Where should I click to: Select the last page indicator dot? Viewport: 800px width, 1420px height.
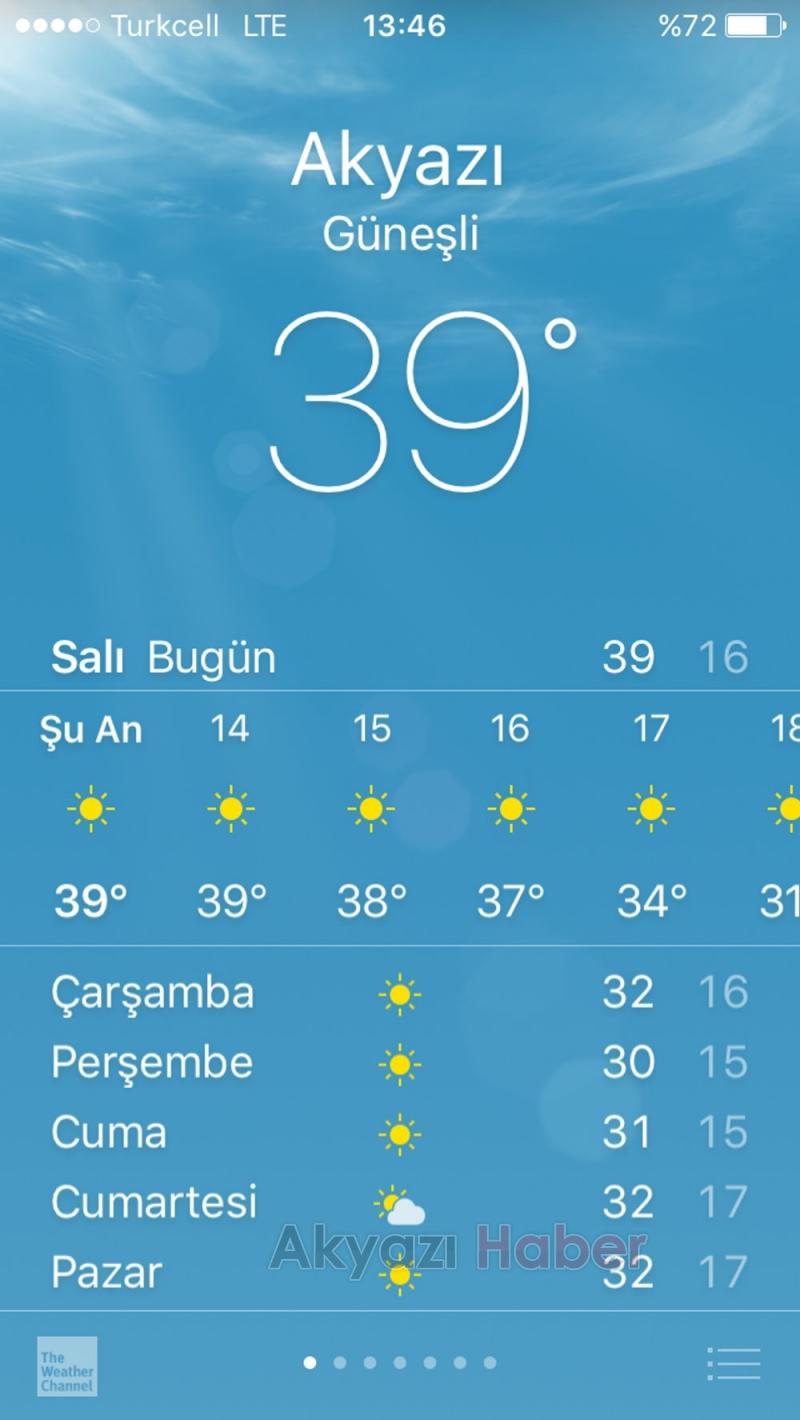point(489,1361)
